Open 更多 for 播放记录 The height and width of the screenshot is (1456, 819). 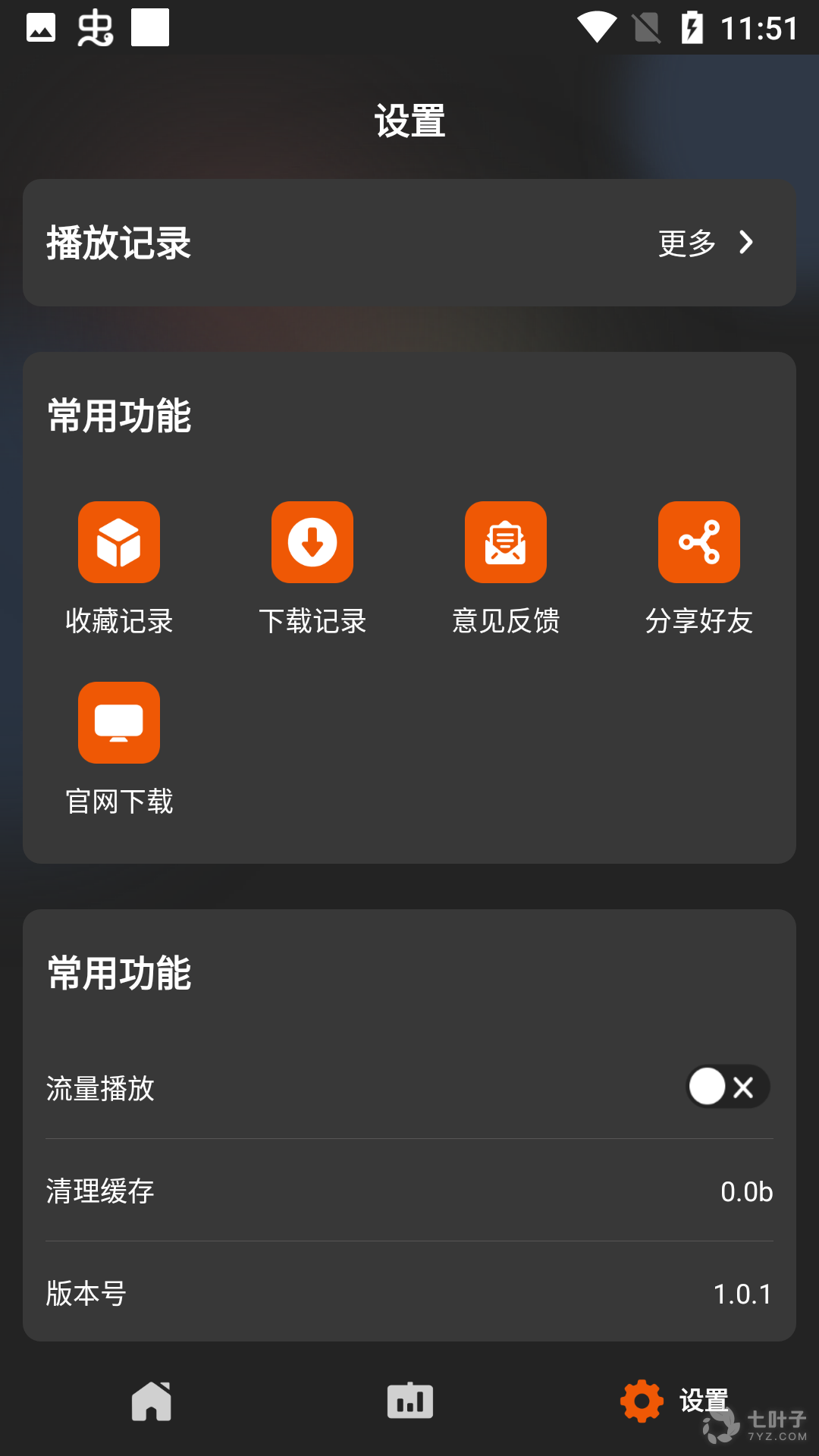(705, 243)
